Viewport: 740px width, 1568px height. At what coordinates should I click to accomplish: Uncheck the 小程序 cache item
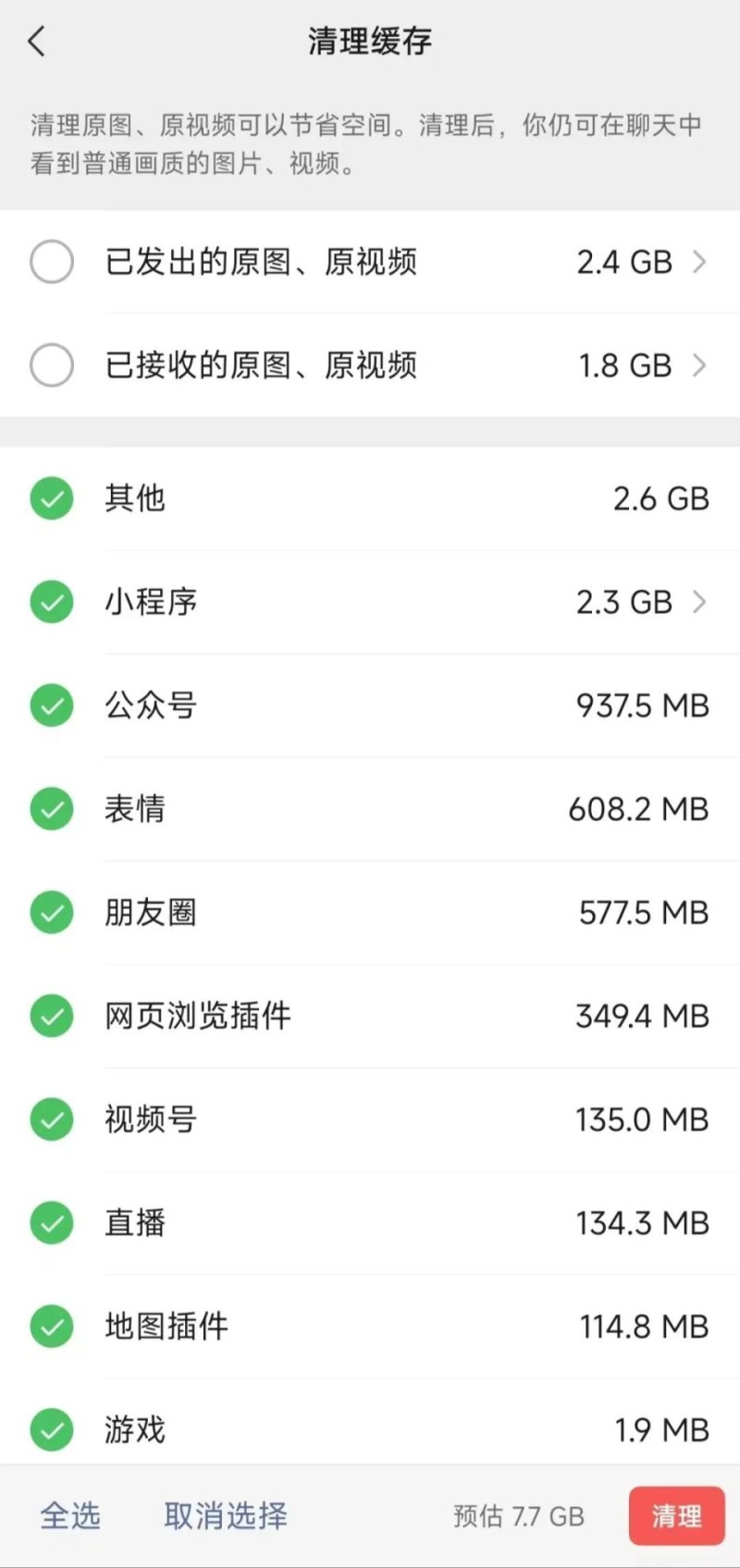click(x=52, y=602)
